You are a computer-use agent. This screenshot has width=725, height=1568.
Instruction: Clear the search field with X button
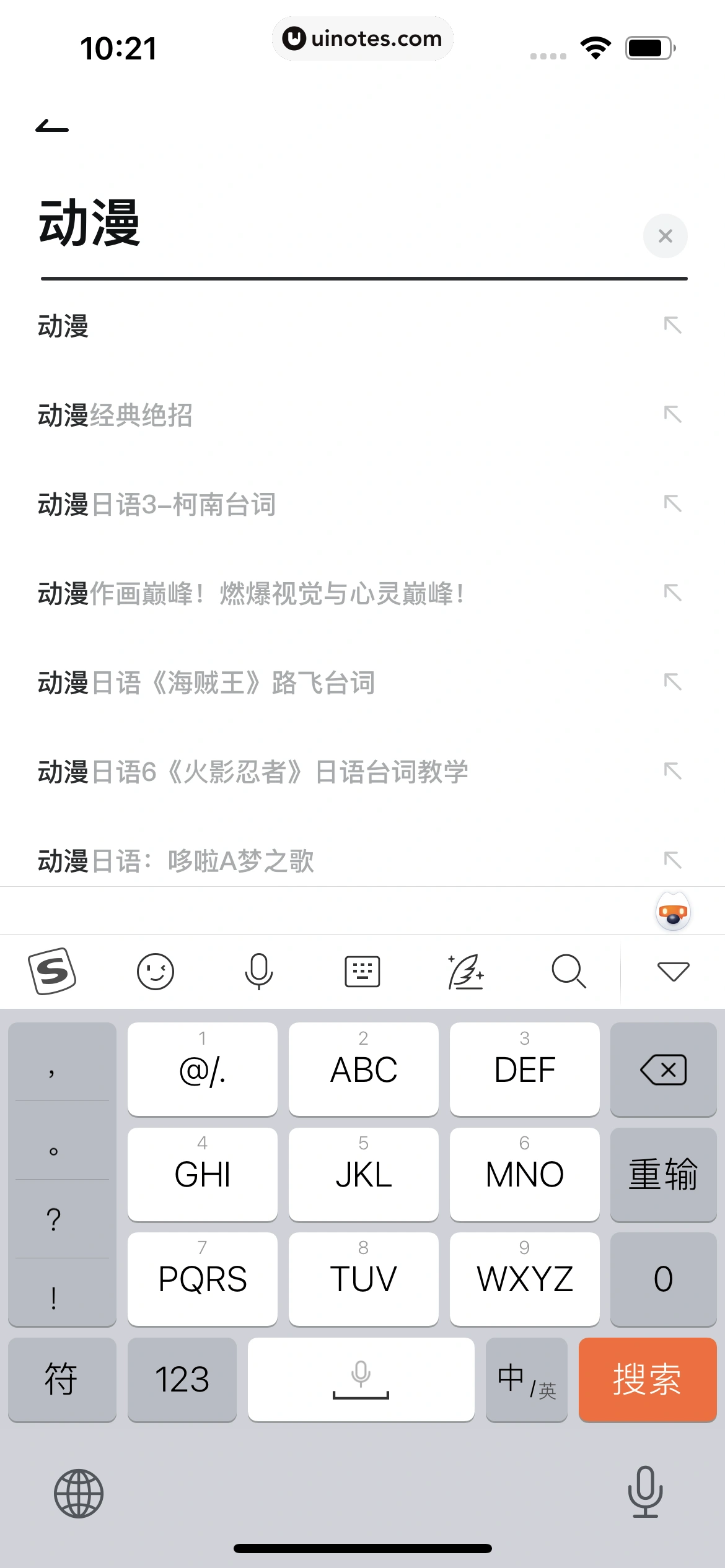(666, 236)
